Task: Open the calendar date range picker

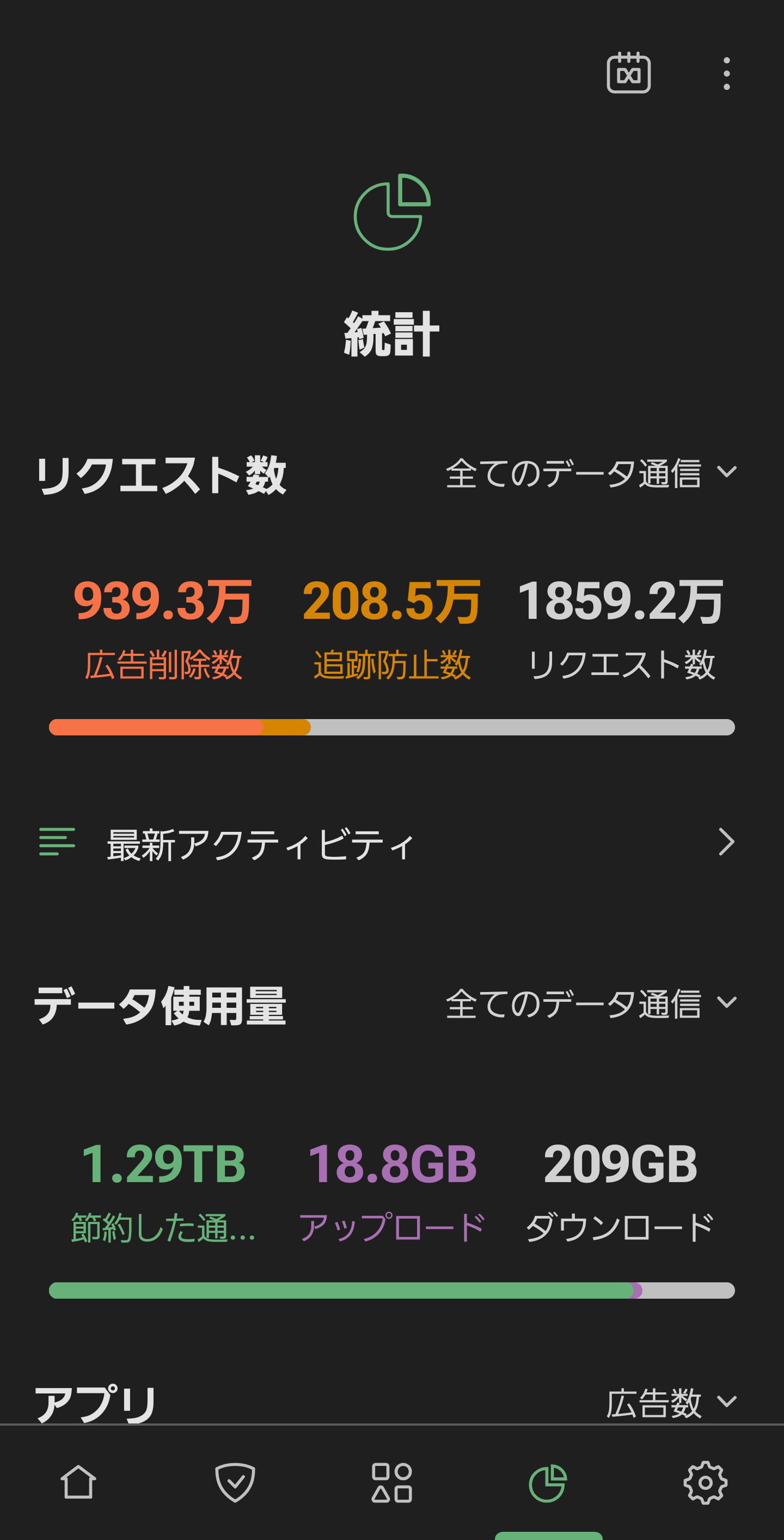Action: point(628,73)
